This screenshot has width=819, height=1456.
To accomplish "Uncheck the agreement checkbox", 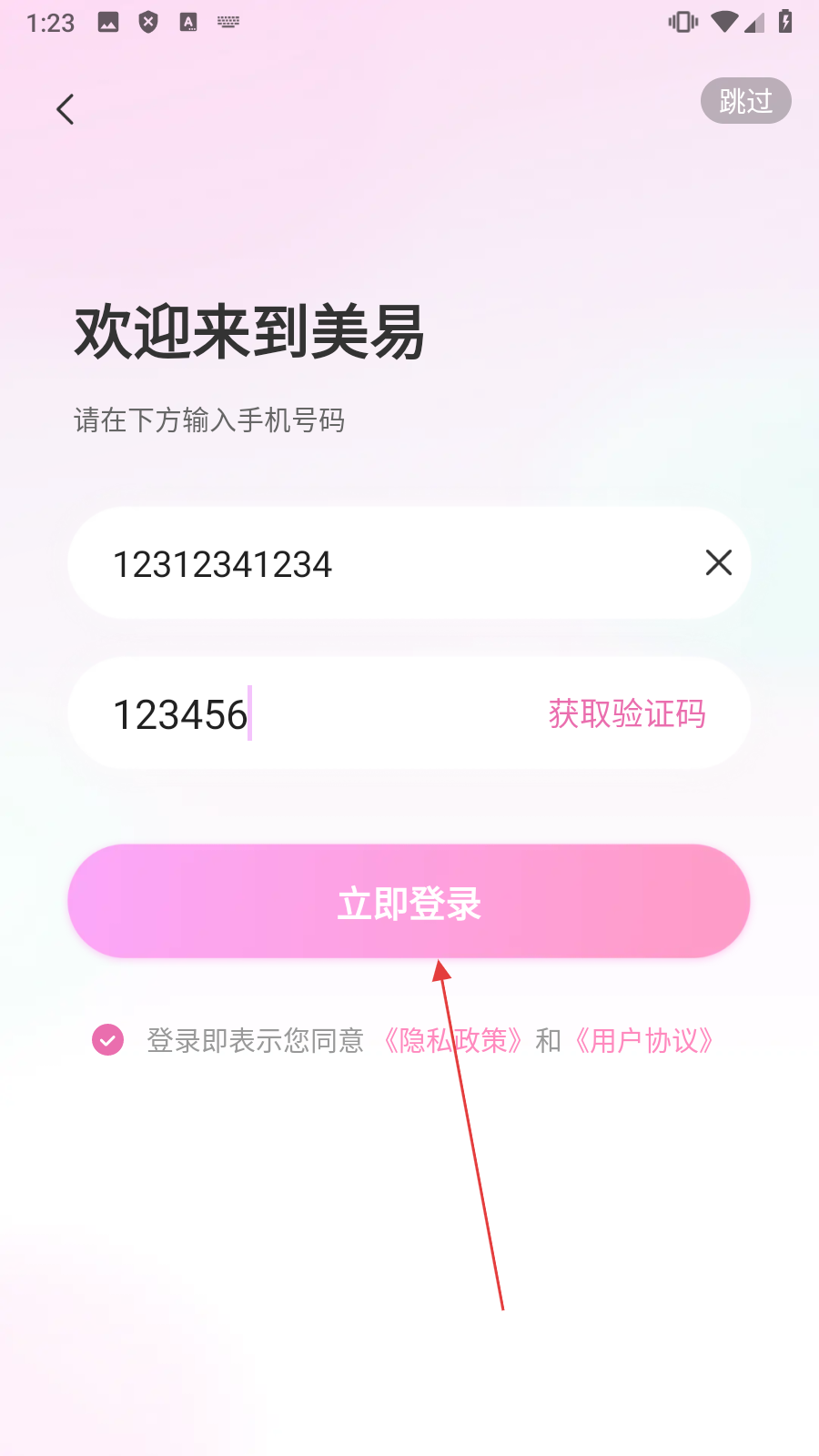I will pos(108,1039).
